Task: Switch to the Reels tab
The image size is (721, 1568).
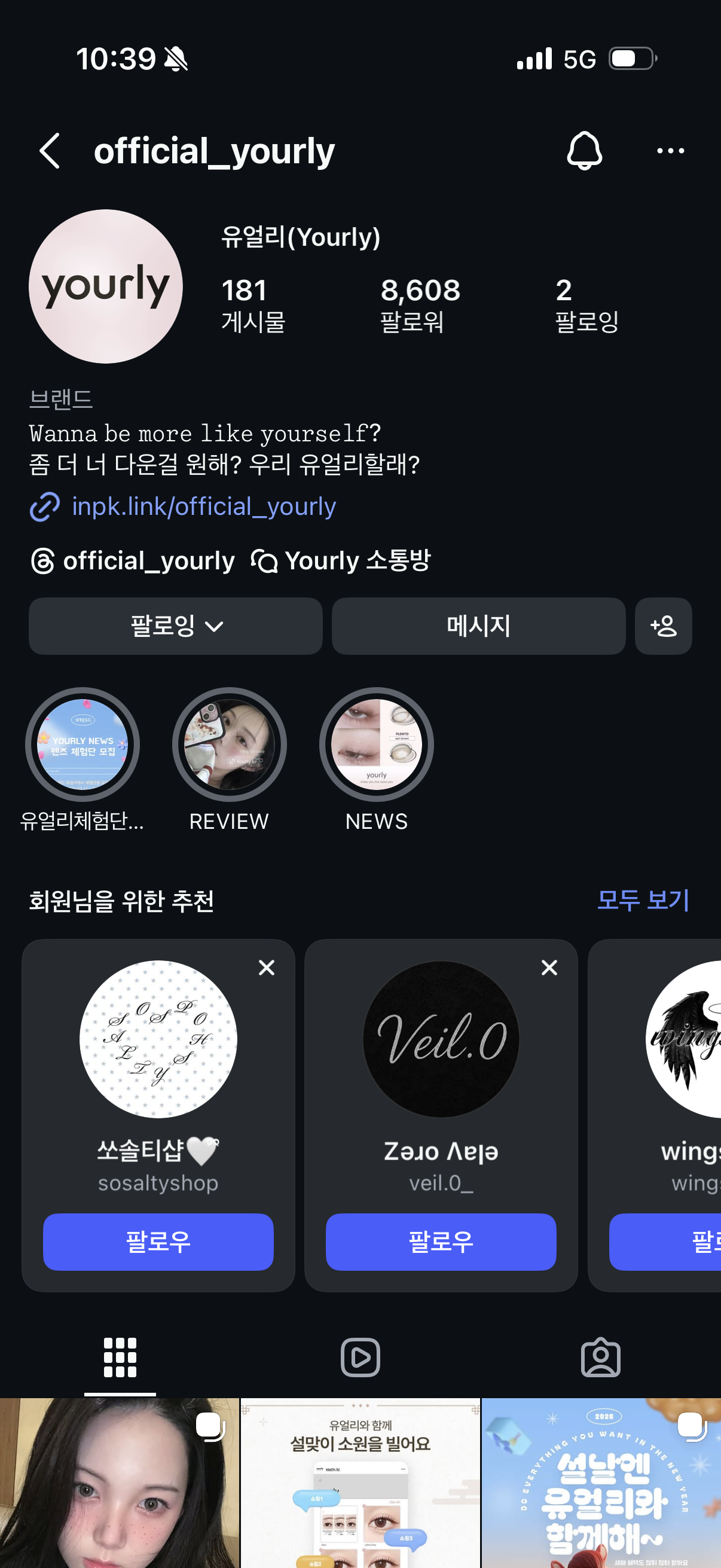Action: point(360,1357)
